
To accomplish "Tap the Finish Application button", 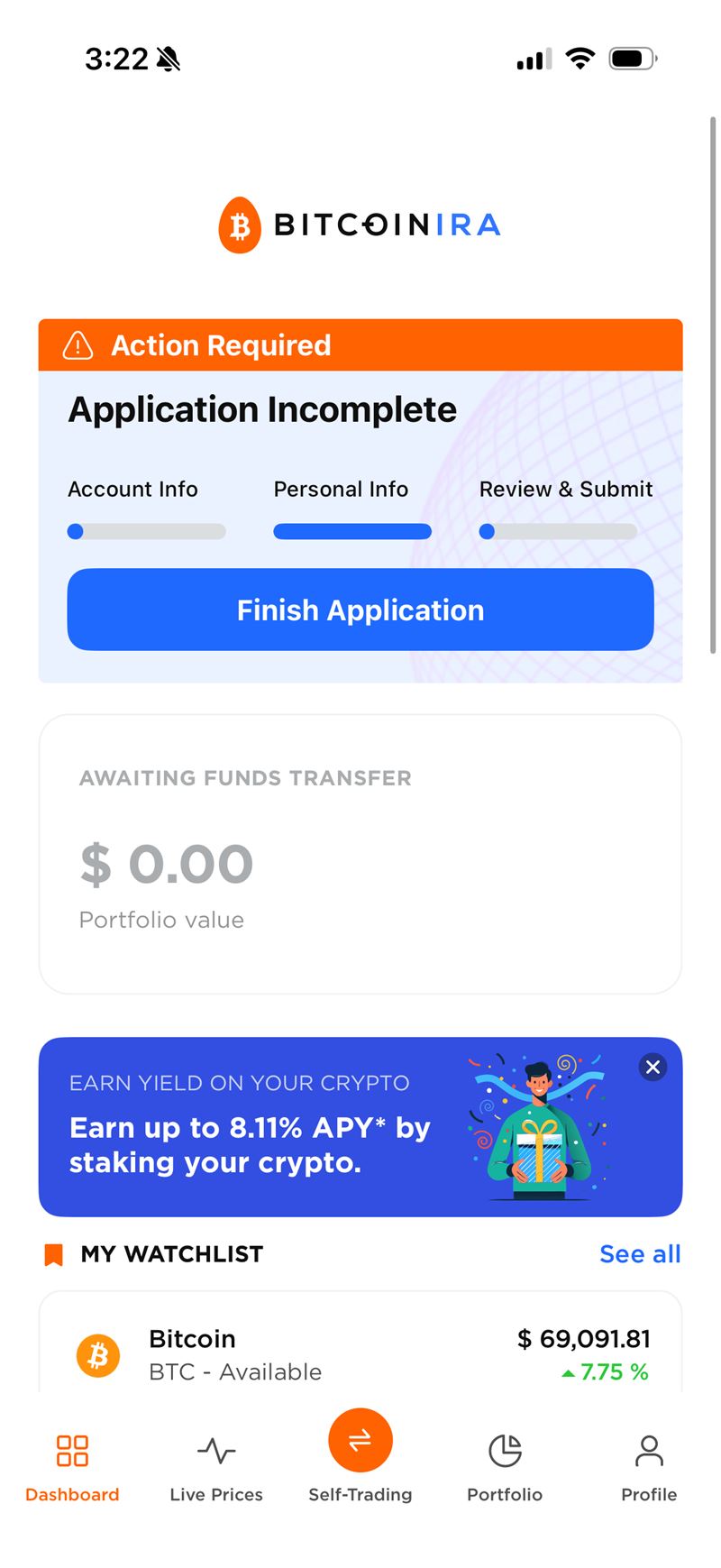I will (x=360, y=610).
